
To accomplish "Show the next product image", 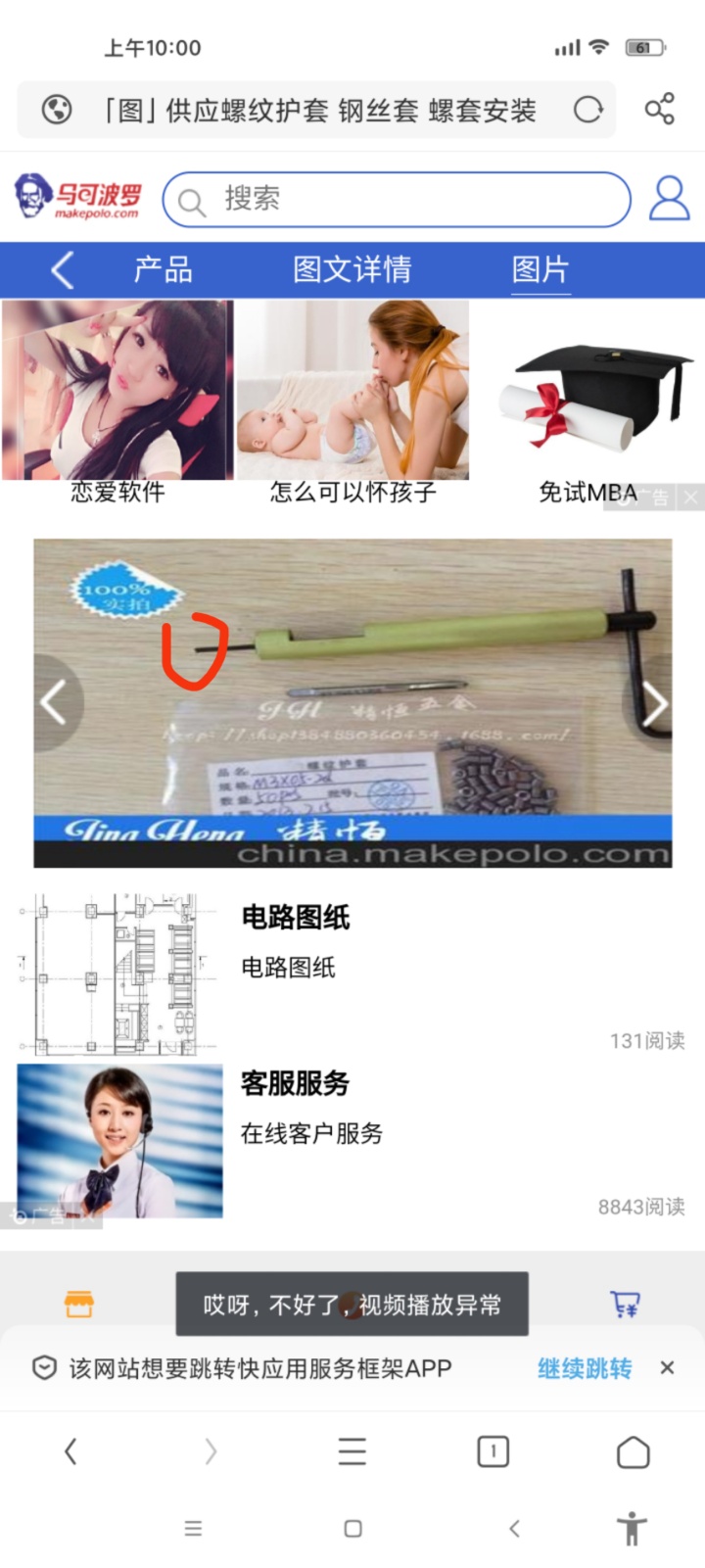I will tap(653, 702).
